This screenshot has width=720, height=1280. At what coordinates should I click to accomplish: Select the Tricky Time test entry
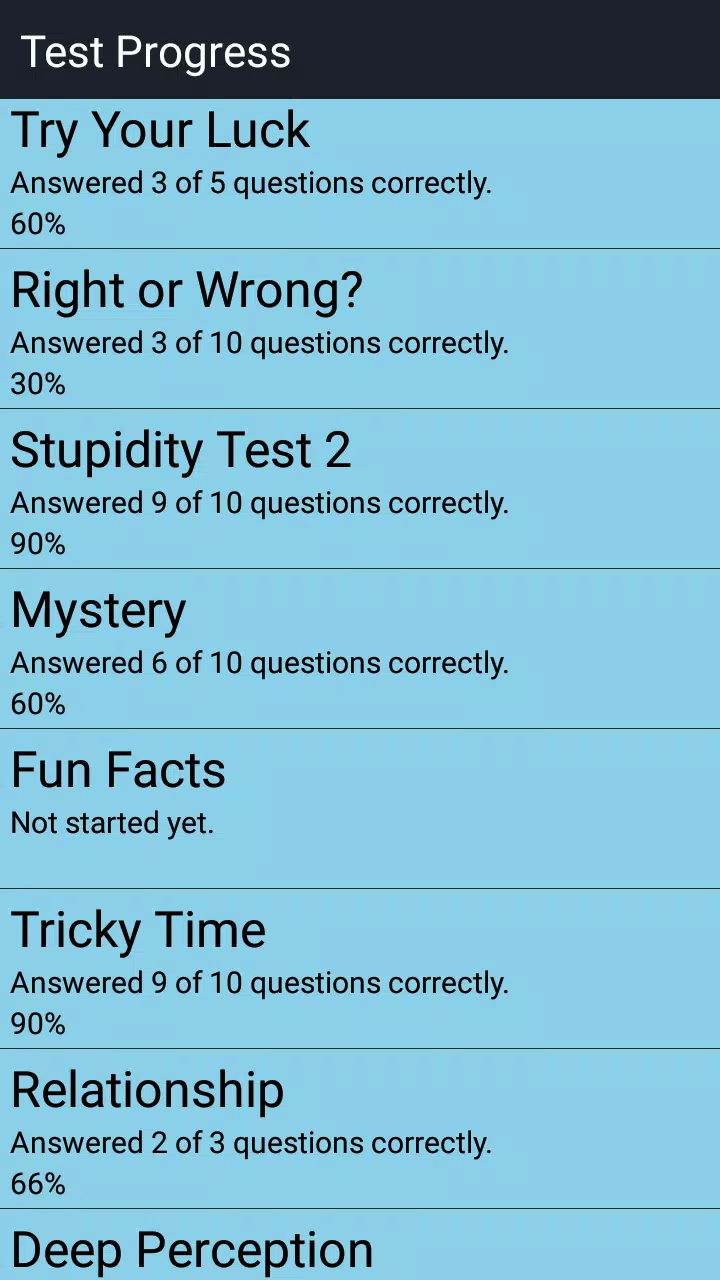[138, 930]
